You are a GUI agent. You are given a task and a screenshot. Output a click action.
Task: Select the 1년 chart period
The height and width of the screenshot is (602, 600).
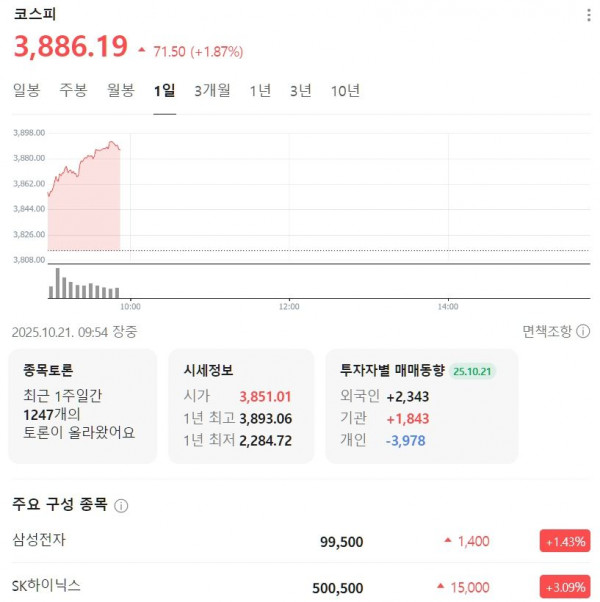[x=260, y=91]
